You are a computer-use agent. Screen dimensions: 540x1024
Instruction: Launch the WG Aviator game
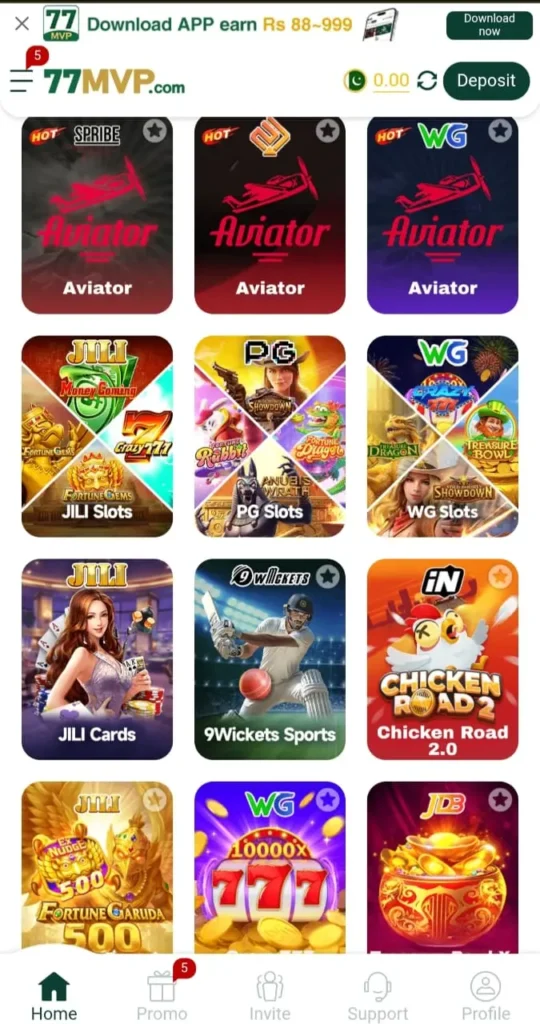[442, 215]
